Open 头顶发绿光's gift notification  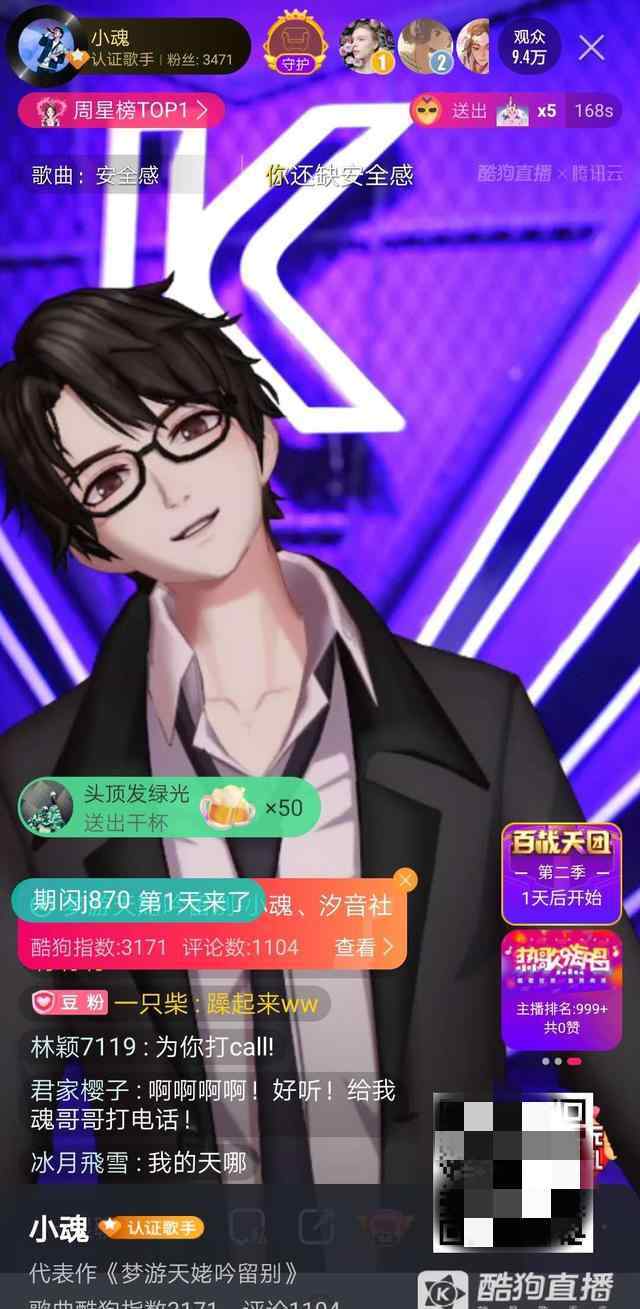170,808
